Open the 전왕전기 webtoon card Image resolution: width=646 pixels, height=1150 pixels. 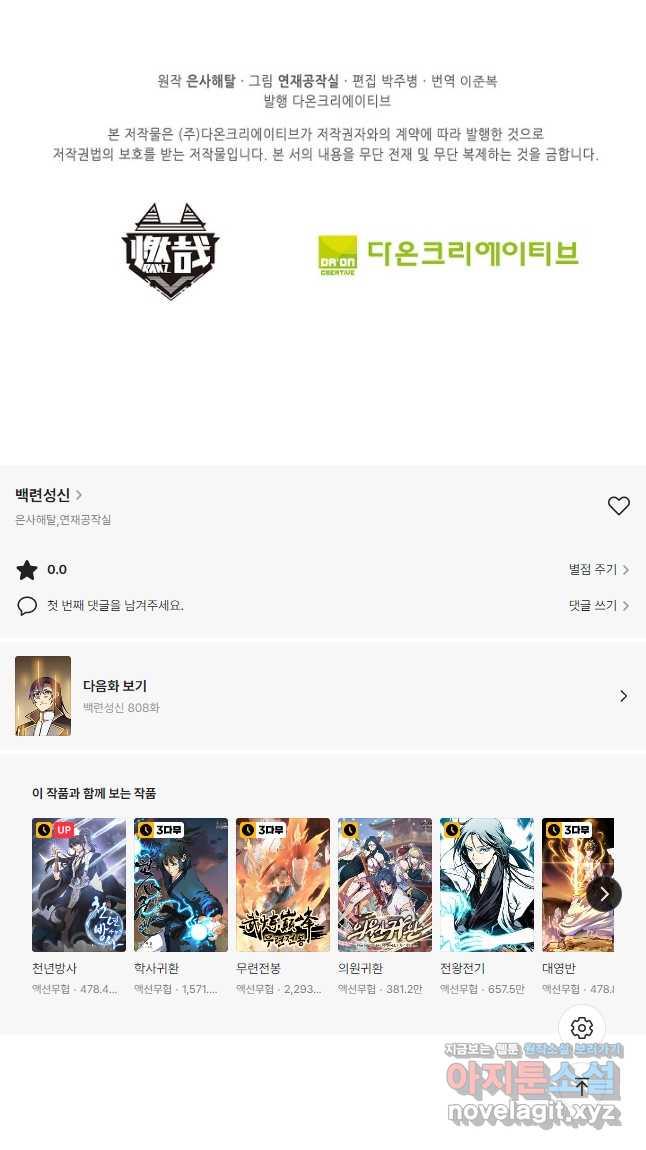(x=487, y=885)
